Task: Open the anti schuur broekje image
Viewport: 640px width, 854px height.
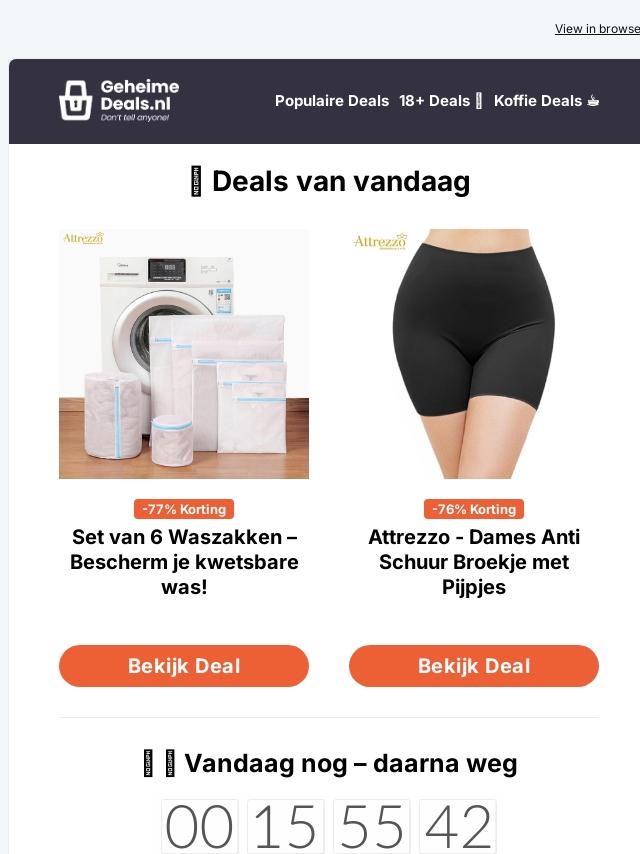Action: pyautogui.click(x=474, y=354)
